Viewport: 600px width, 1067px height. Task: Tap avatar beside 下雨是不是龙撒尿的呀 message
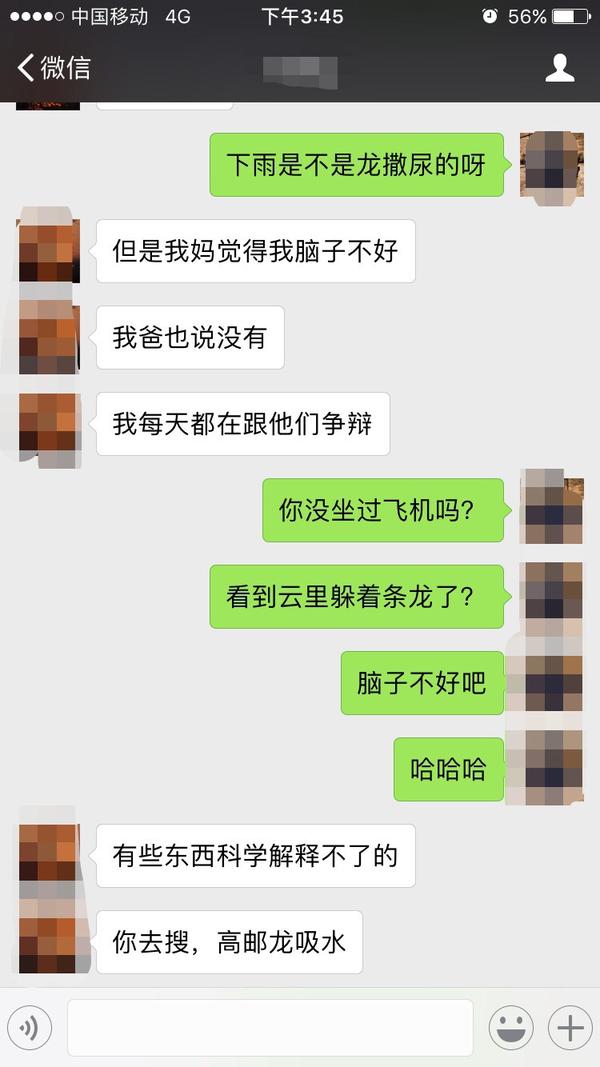[551, 164]
